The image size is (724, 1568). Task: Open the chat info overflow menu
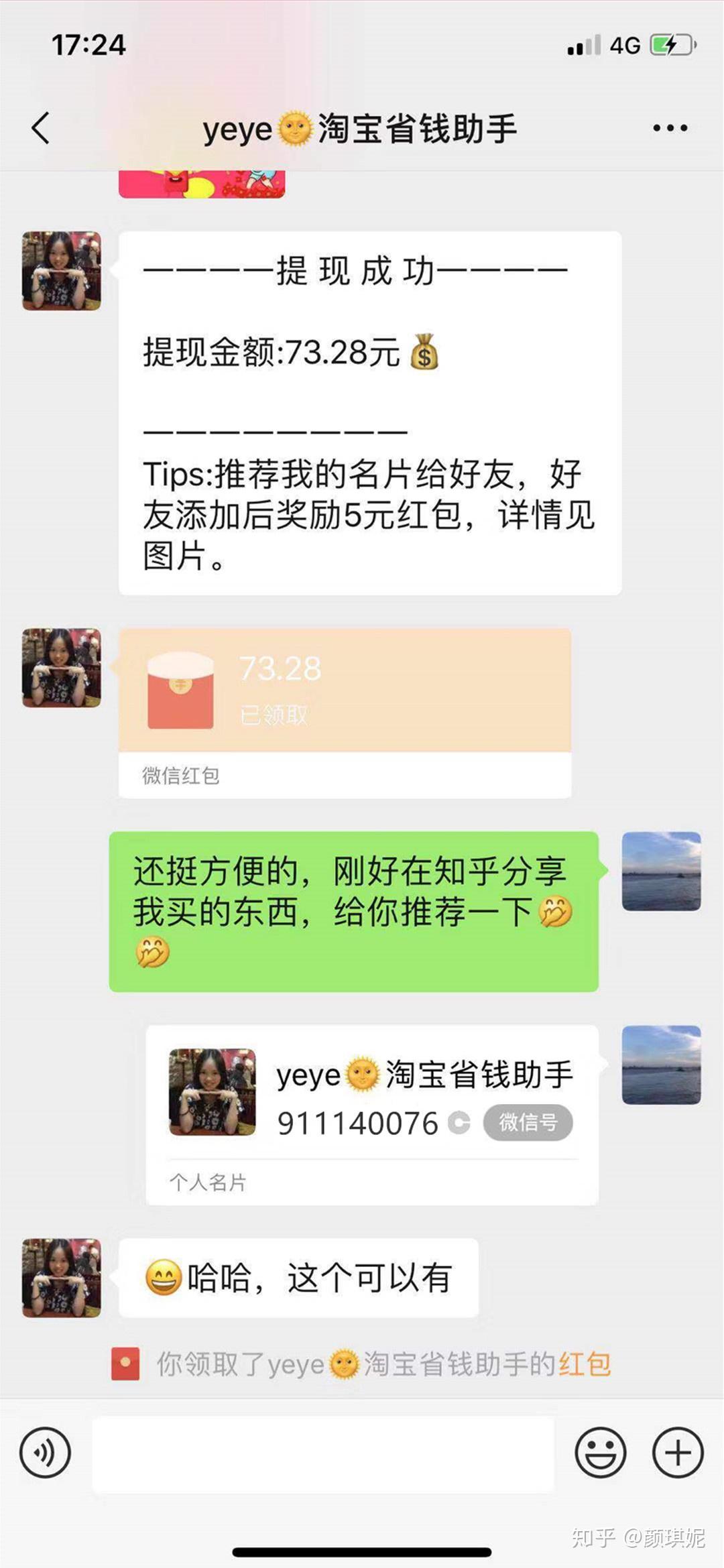click(670, 128)
